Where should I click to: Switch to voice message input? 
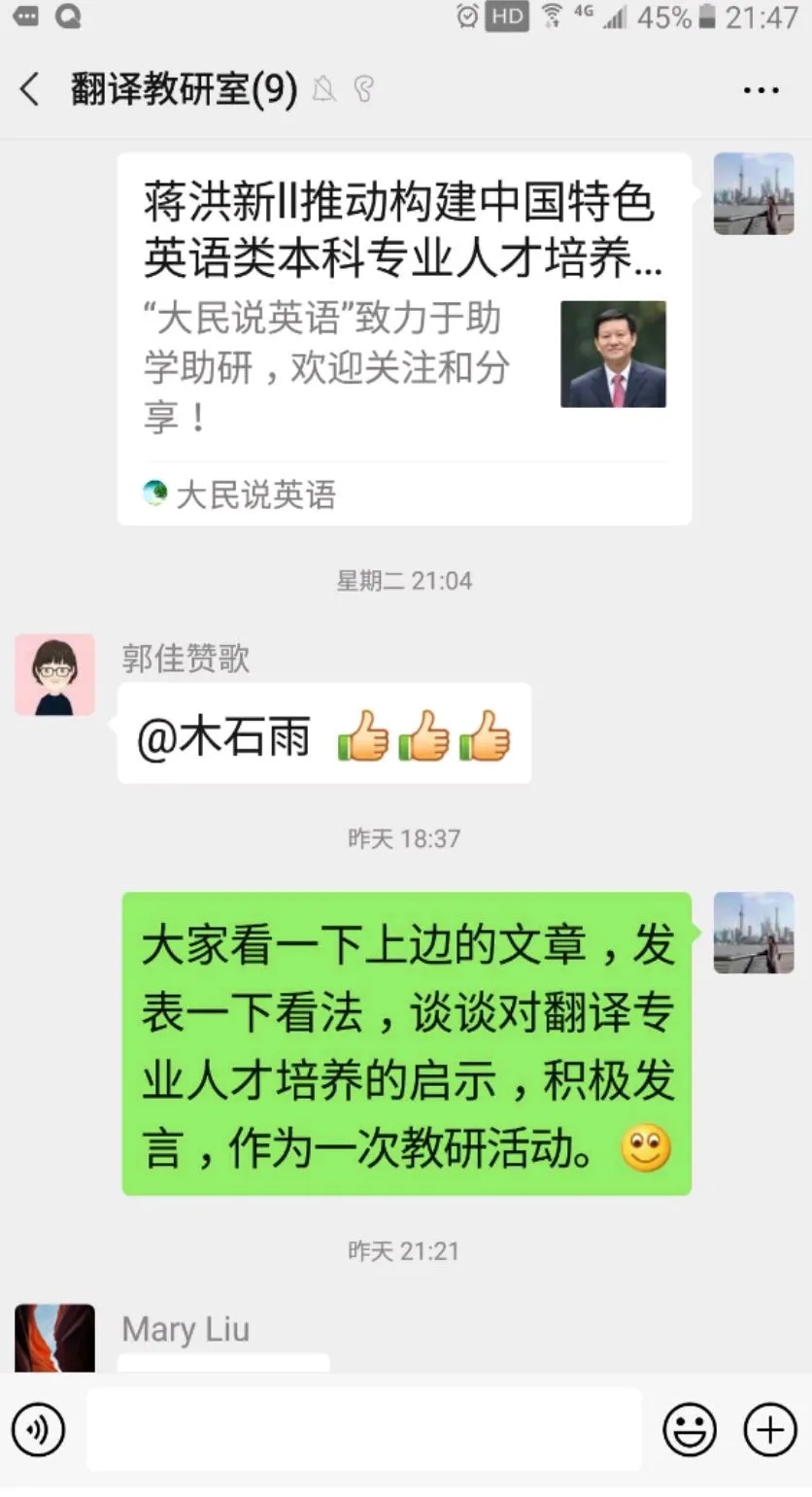click(38, 1430)
